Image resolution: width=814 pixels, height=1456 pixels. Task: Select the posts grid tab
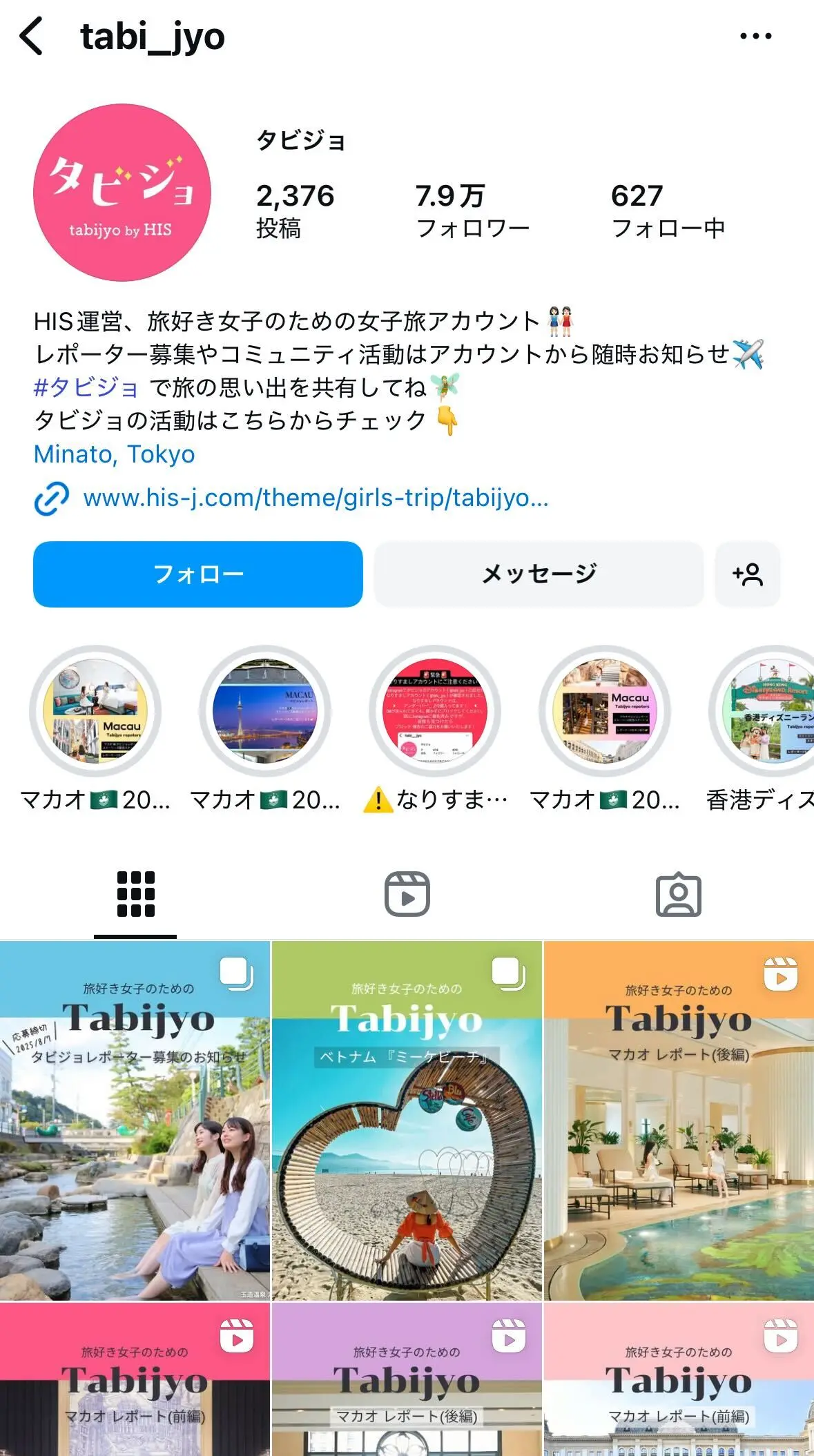[x=135, y=894]
